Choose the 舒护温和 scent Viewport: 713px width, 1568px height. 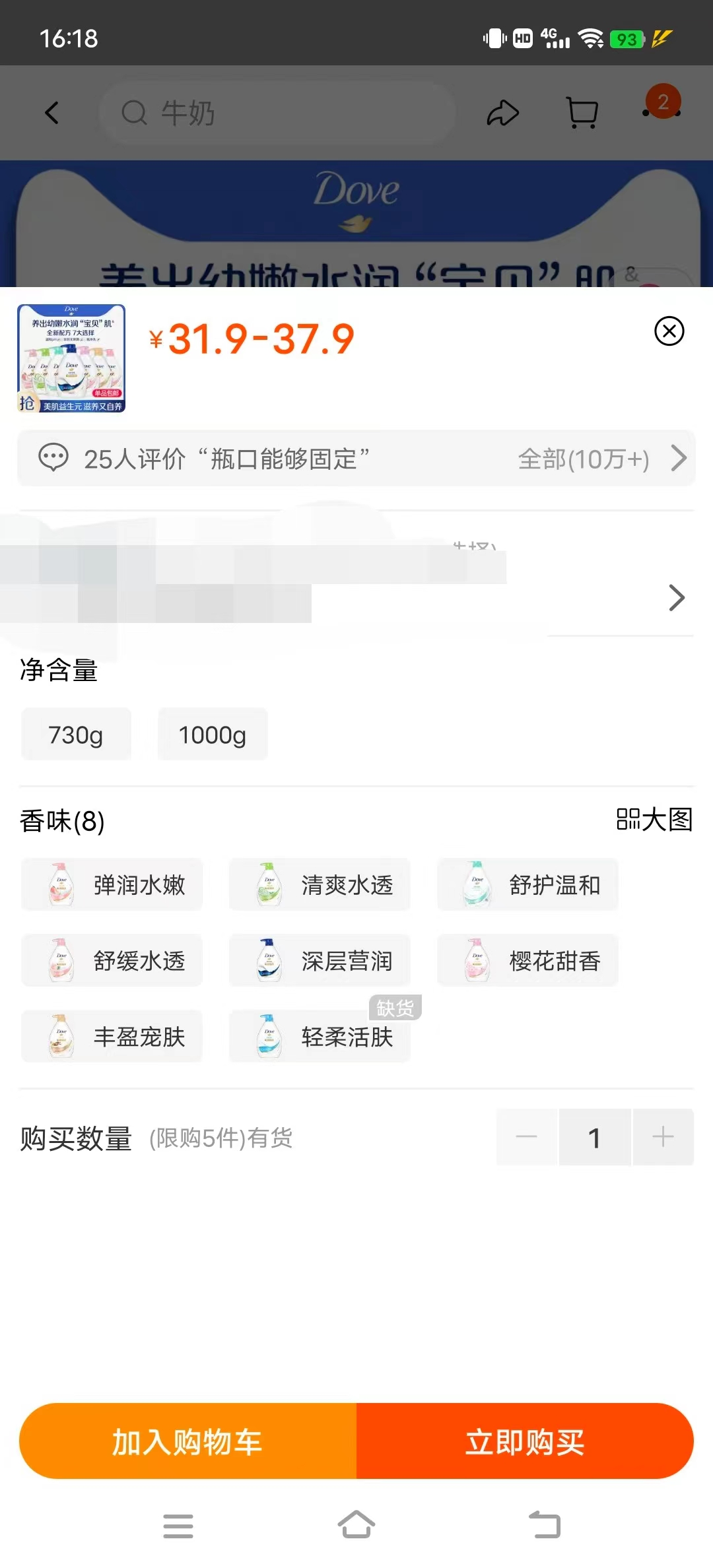(527, 885)
